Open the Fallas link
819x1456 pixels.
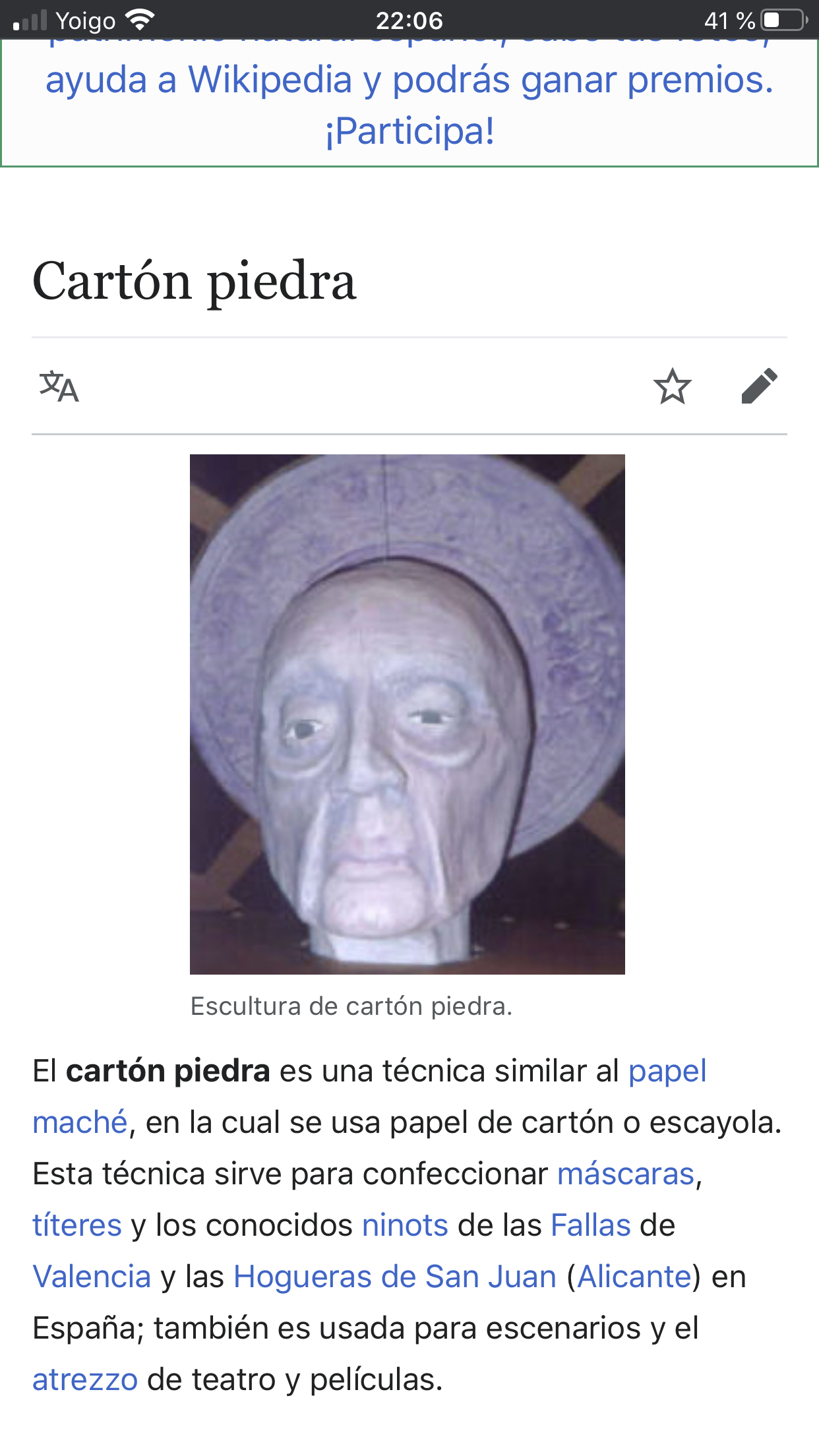click(x=590, y=1226)
